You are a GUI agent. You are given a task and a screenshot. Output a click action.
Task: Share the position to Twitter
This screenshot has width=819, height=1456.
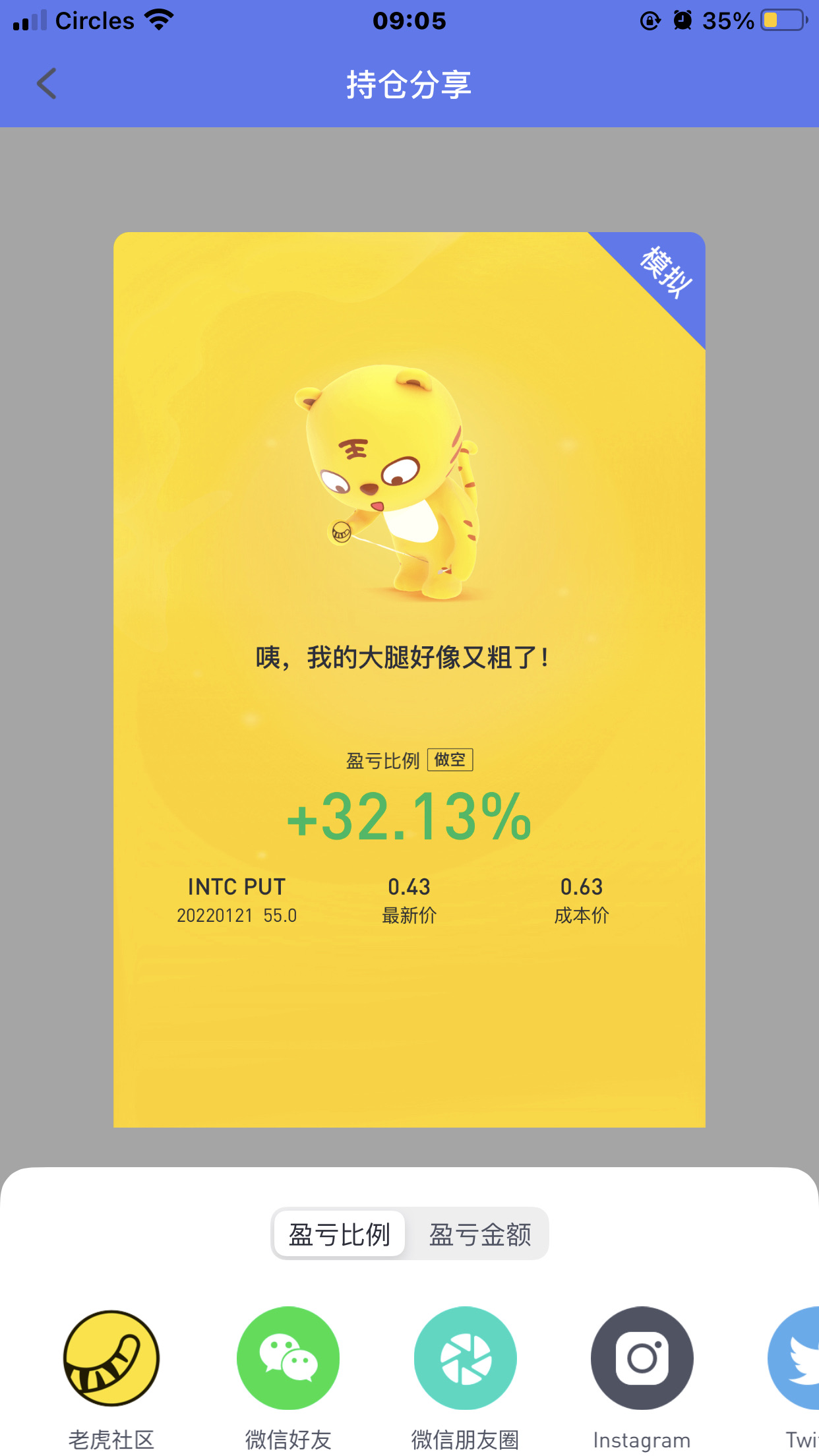click(799, 1358)
